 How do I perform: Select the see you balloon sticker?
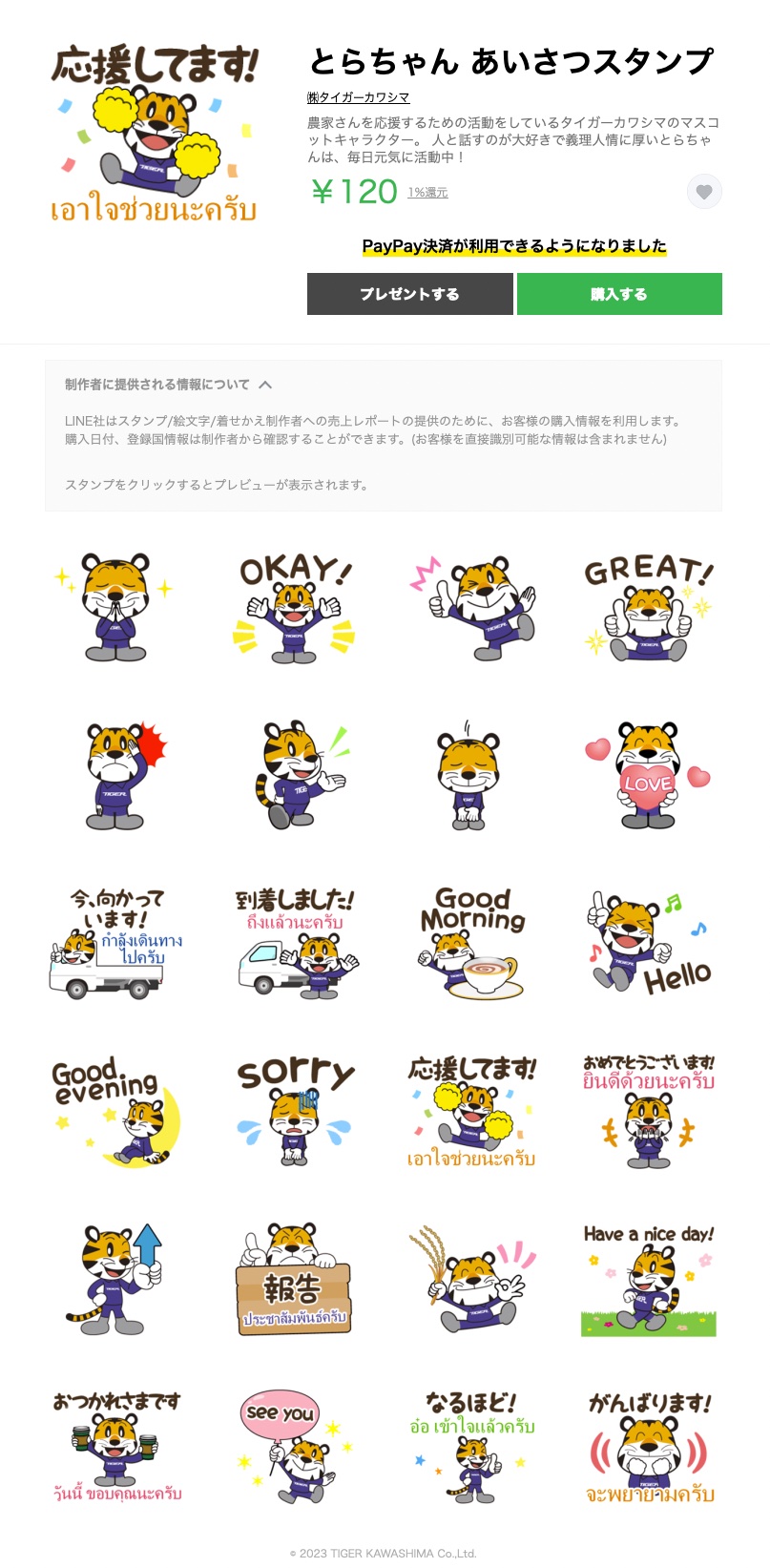[293, 1448]
